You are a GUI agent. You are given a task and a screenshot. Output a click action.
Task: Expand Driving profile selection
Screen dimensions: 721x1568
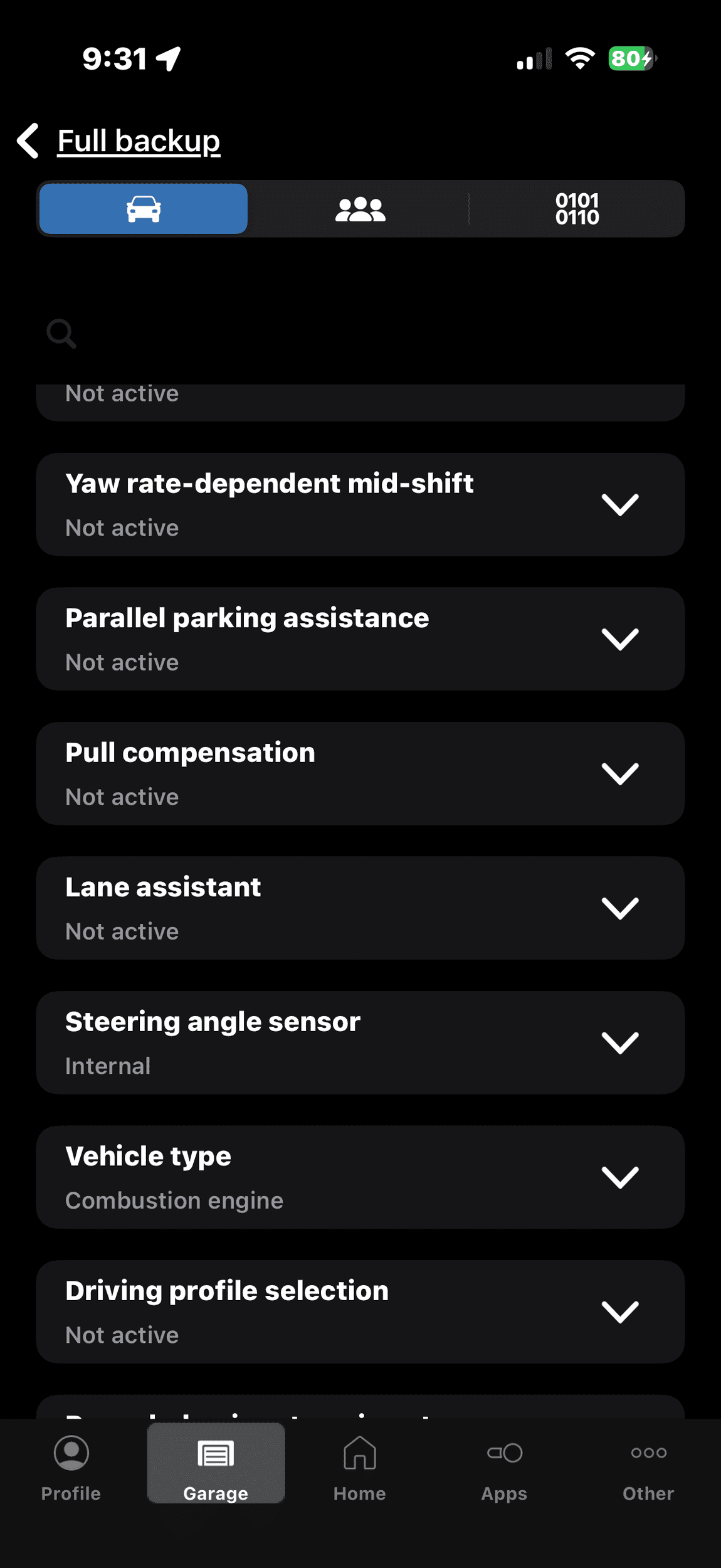pos(619,1312)
